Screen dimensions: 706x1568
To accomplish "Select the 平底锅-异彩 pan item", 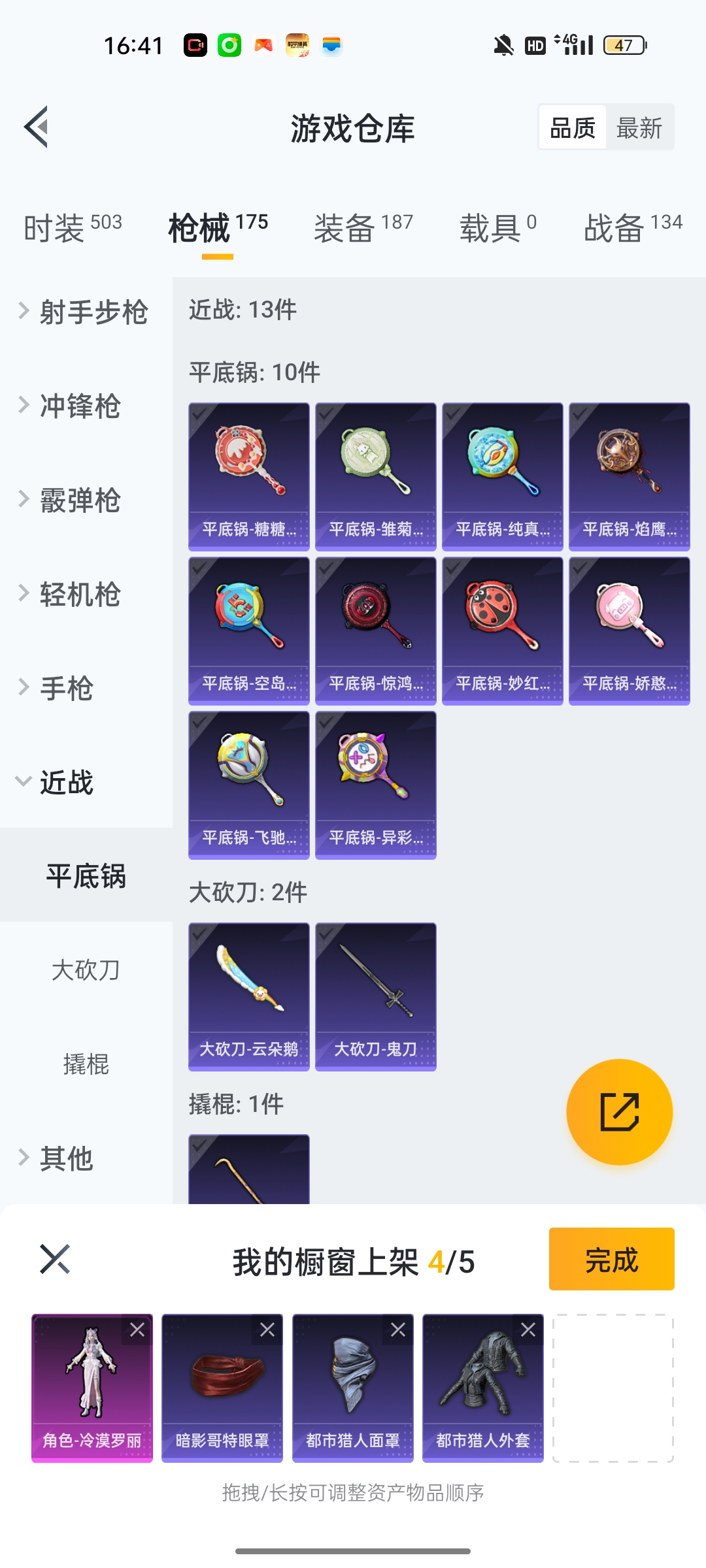I will click(376, 785).
